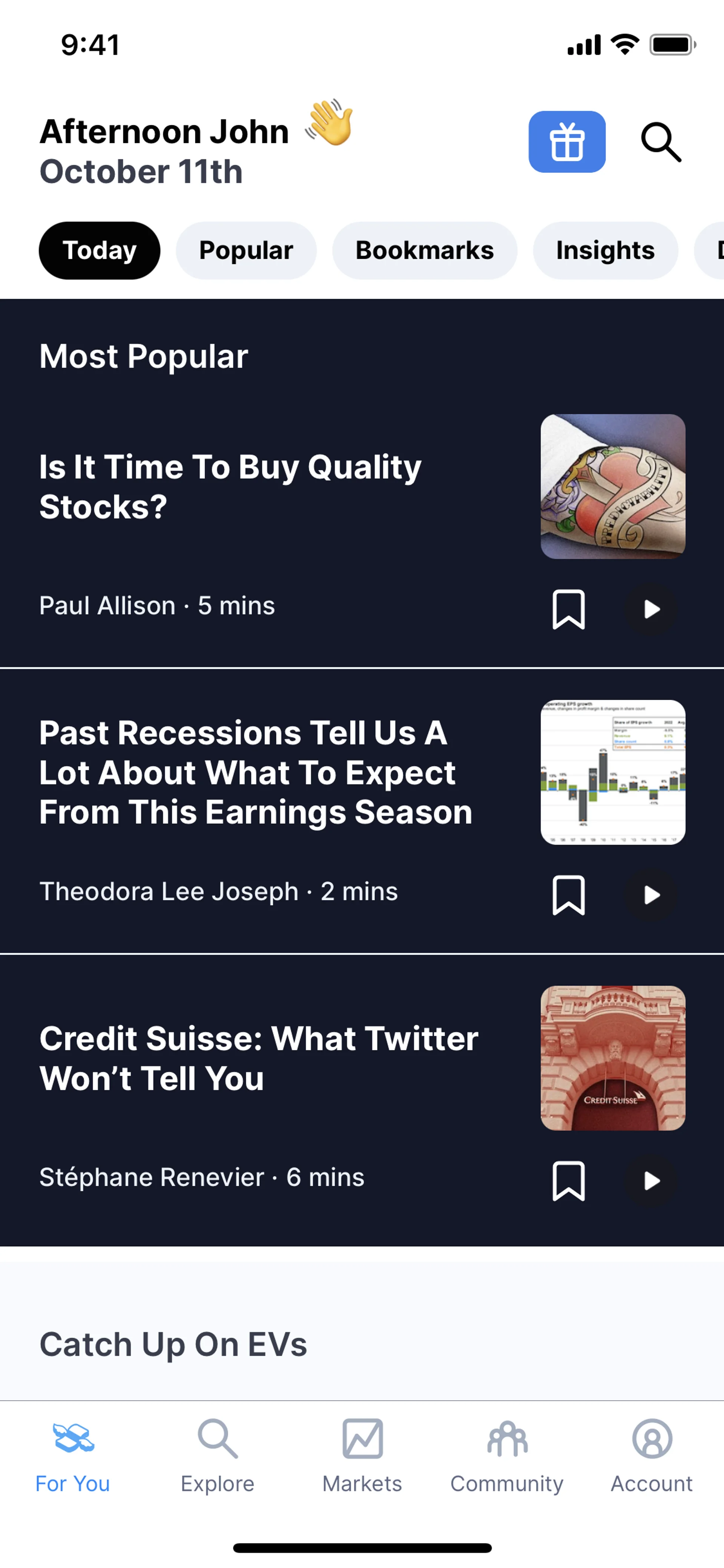This screenshot has width=724, height=1568.
Task: Switch to the Explore tab
Action: tap(217, 1455)
